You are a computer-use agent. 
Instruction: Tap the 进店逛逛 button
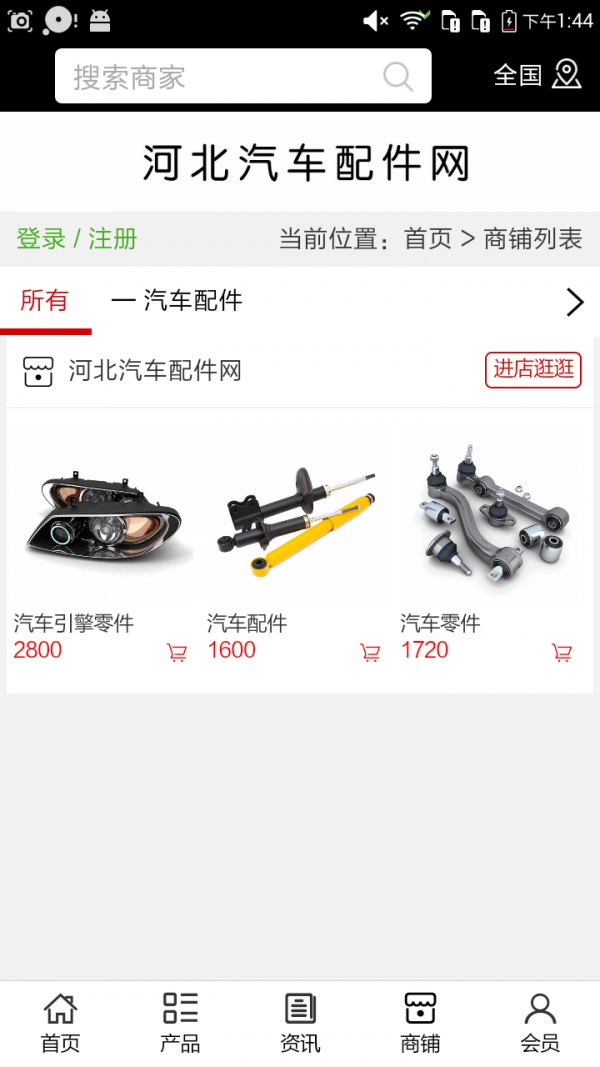tap(533, 369)
